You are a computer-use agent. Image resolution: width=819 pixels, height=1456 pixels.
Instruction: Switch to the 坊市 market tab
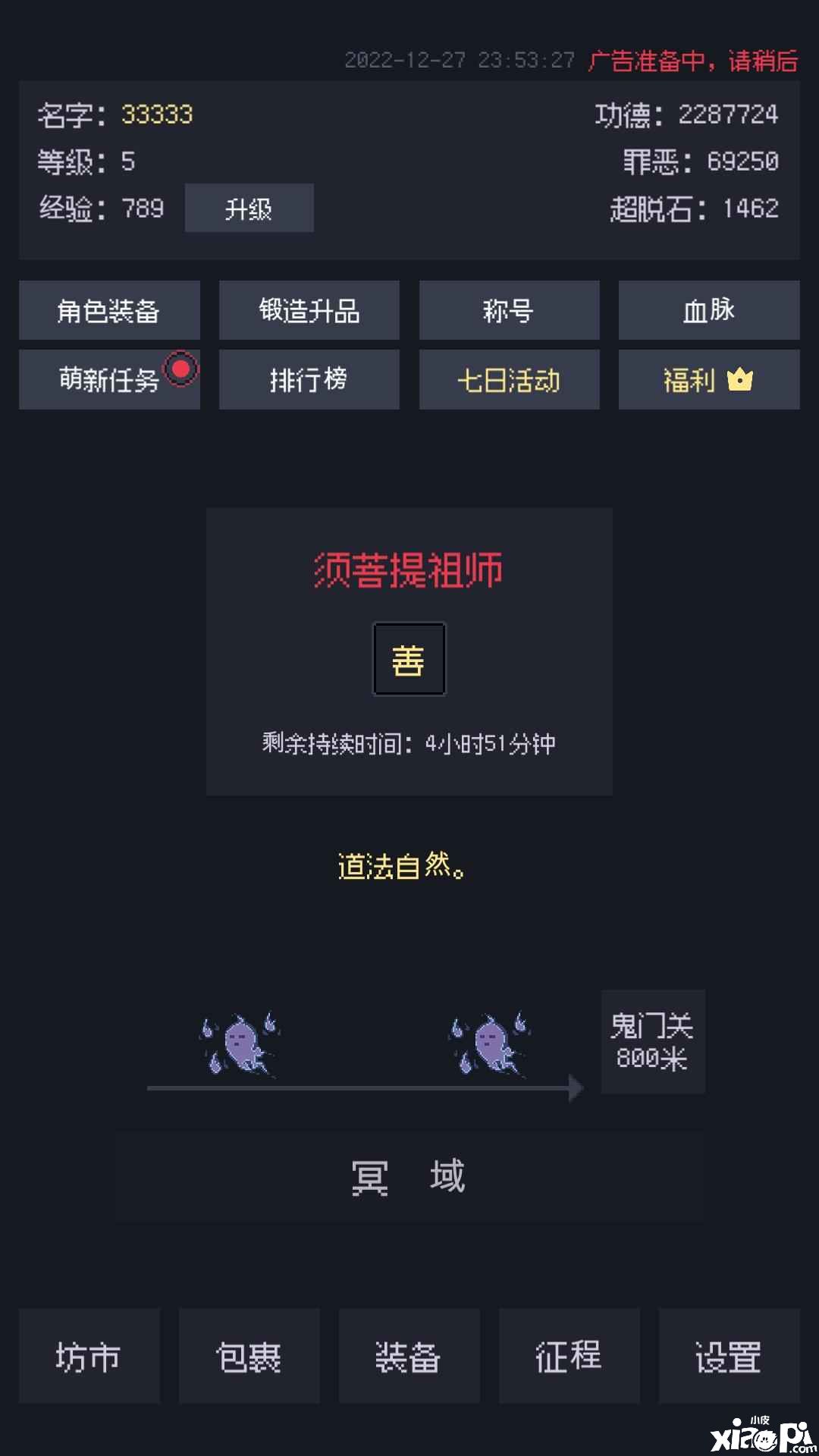tap(89, 1356)
